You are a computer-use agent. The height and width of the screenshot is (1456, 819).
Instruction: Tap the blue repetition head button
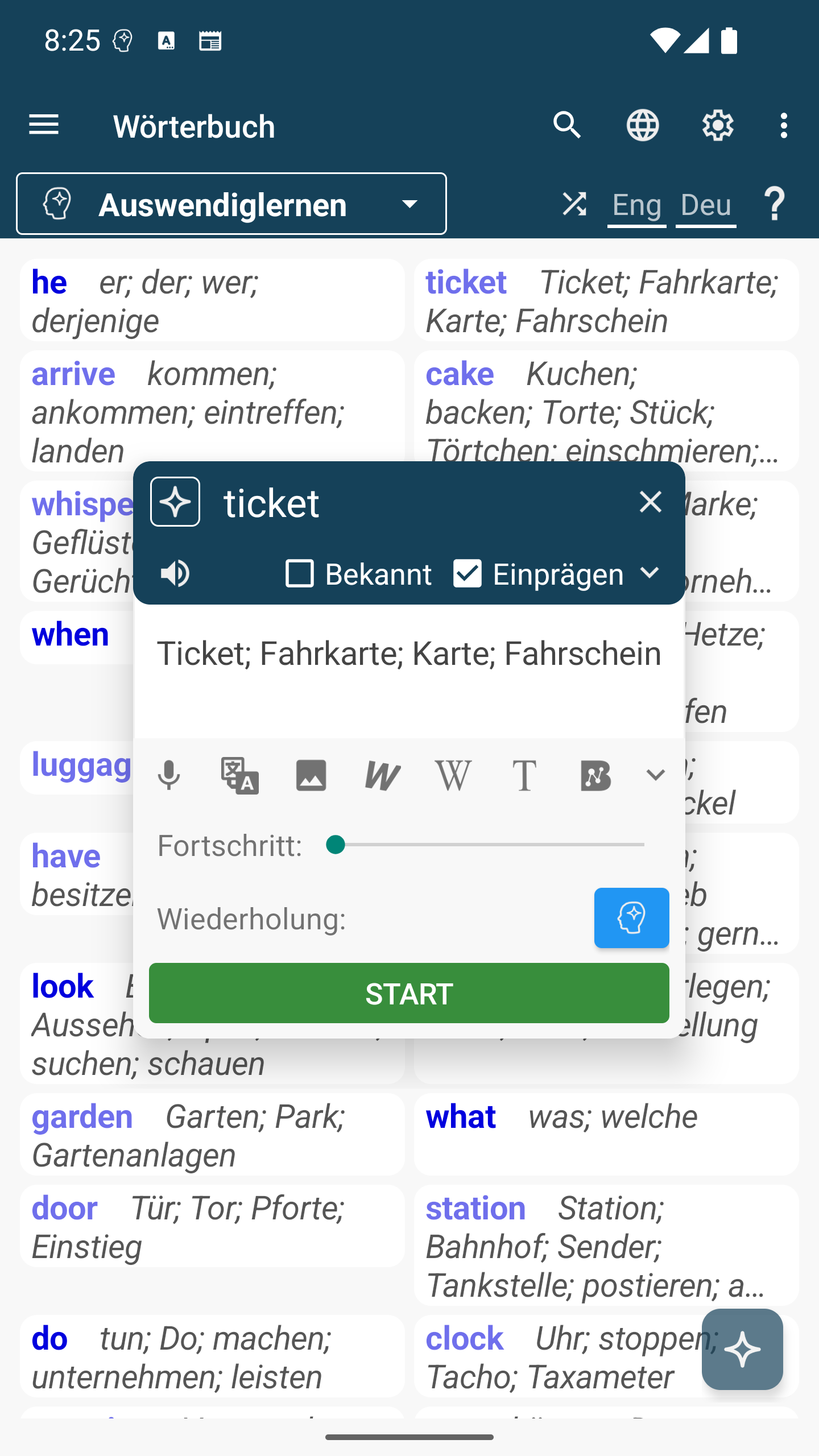pyautogui.click(x=632, y=918)
